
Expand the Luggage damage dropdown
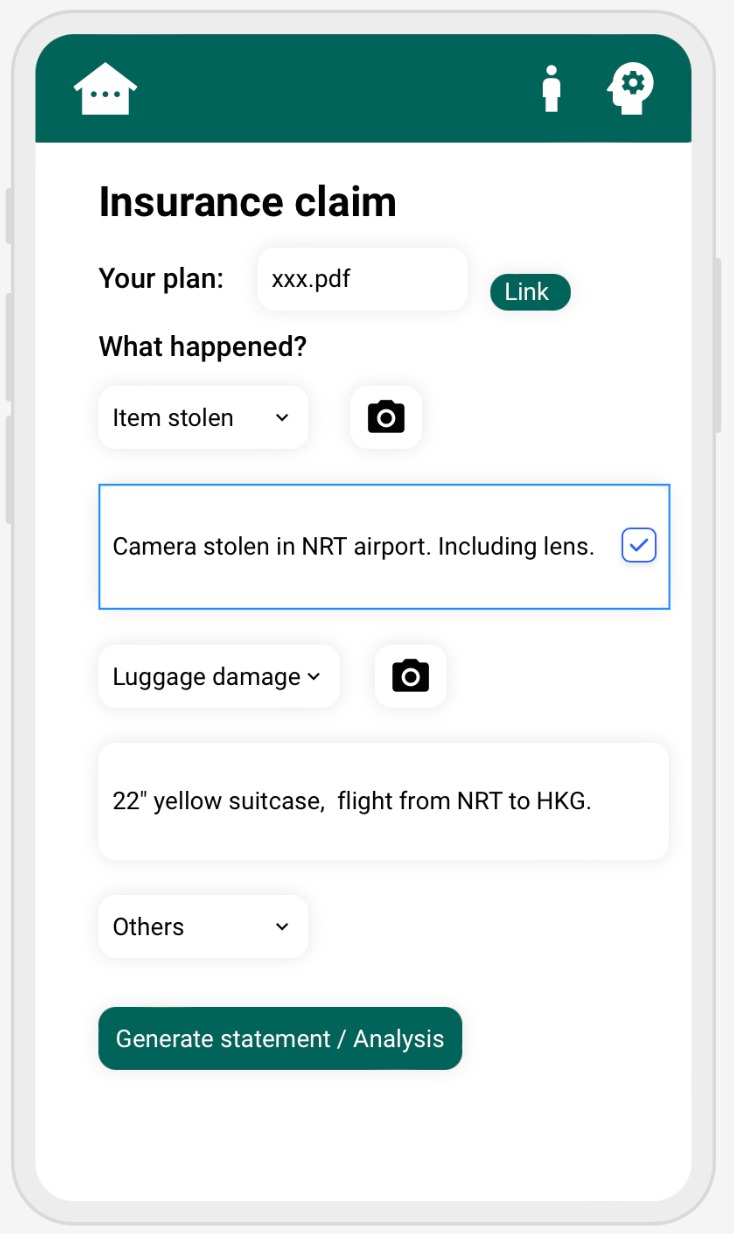219,677
